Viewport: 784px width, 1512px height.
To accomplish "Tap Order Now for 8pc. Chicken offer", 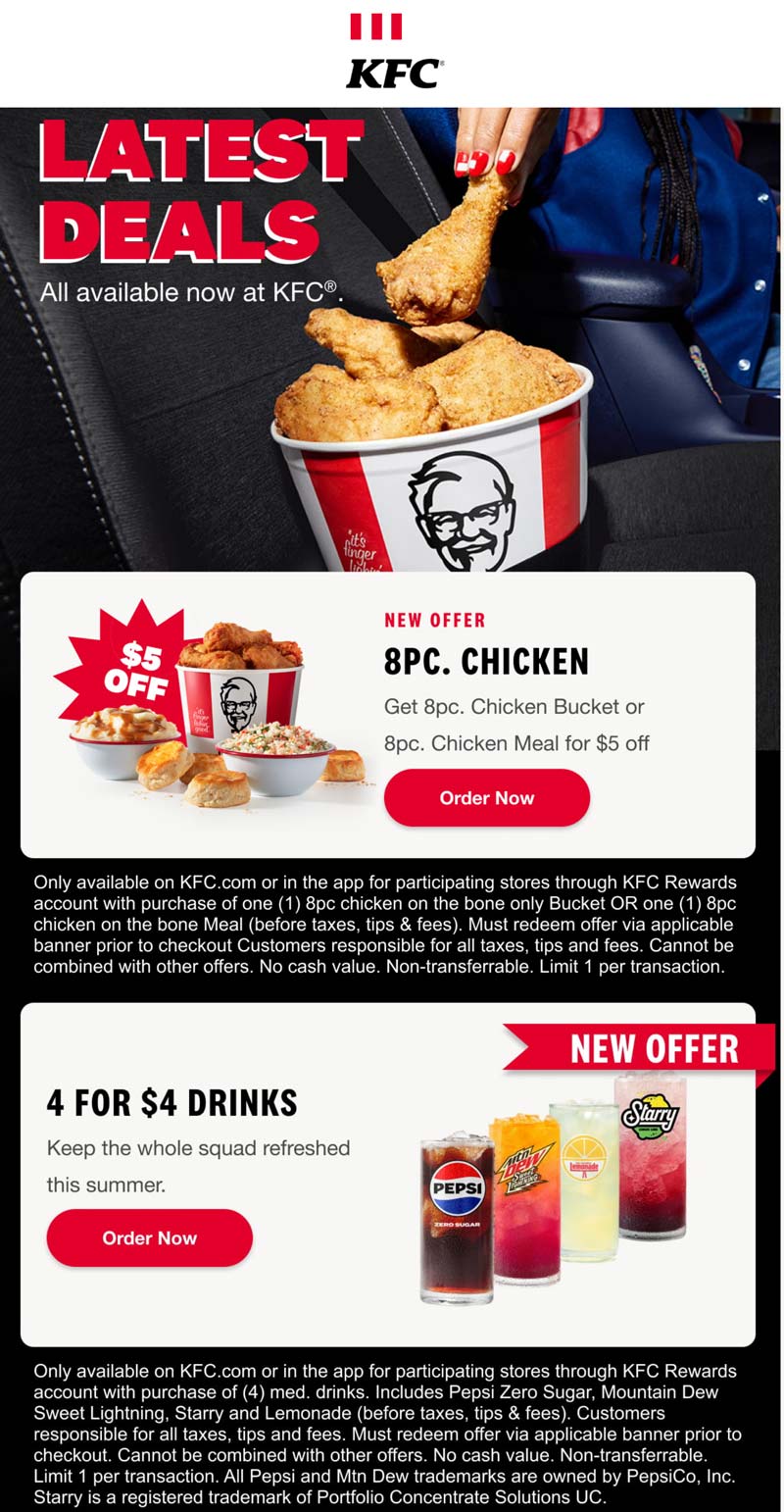I will (x=486, y=797).
